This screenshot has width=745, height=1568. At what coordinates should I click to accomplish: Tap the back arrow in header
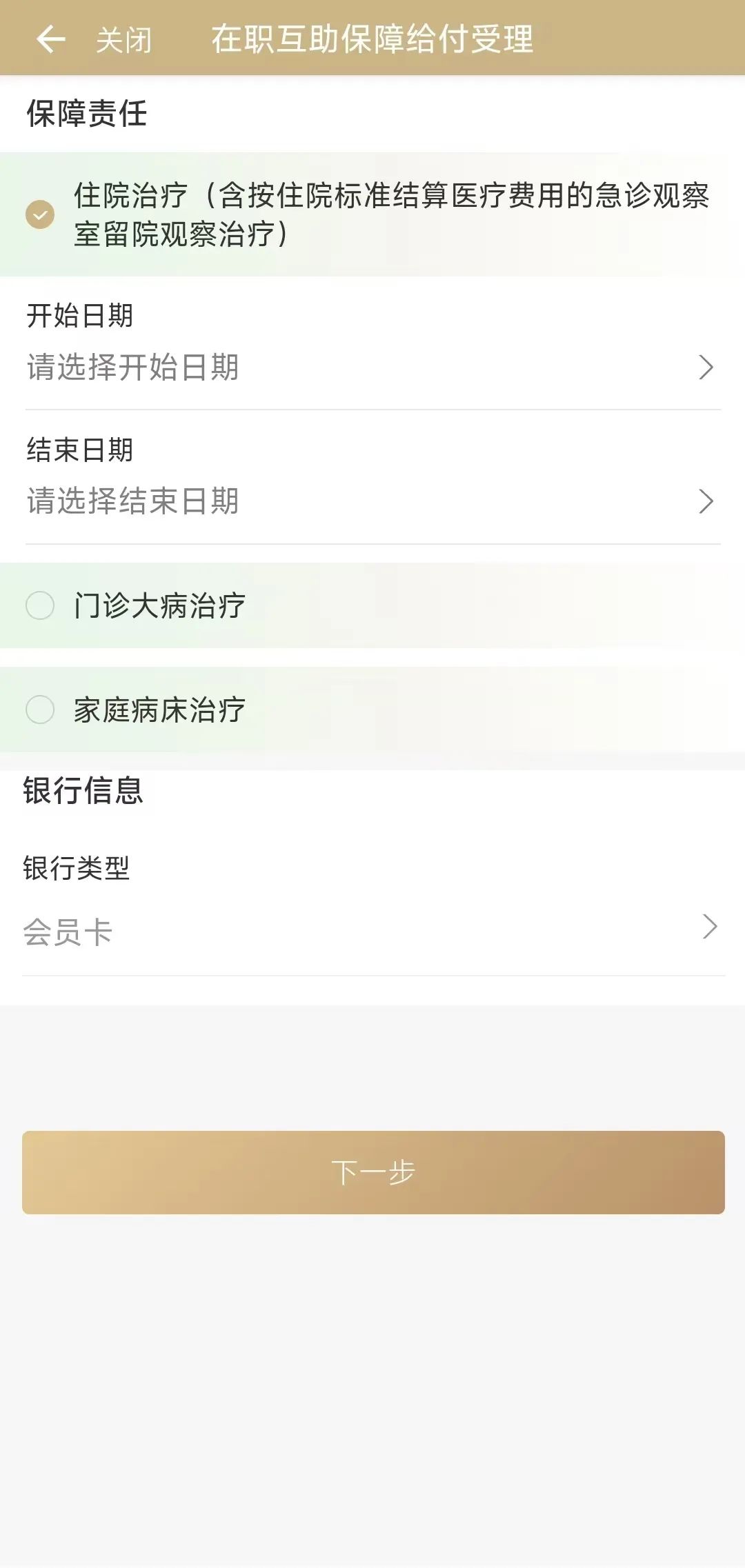tap(51, 39)
